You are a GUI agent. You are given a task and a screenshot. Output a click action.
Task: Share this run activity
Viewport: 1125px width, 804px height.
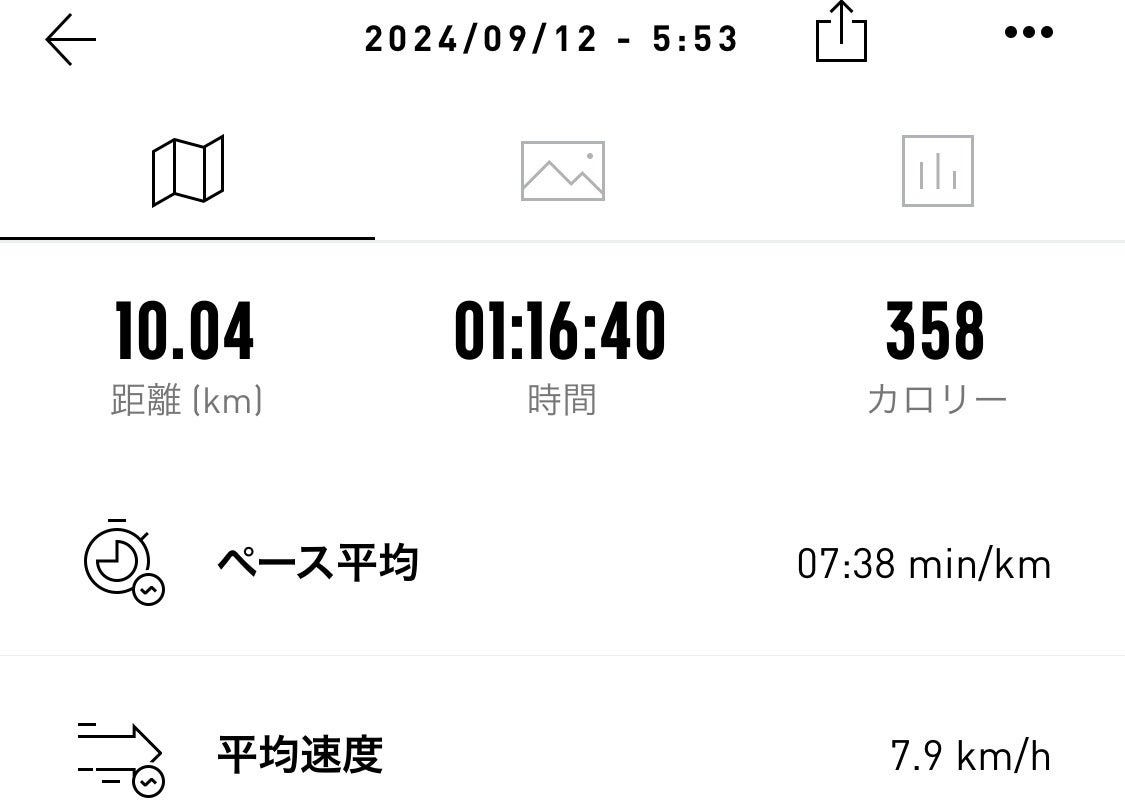(x=840, y=35)
